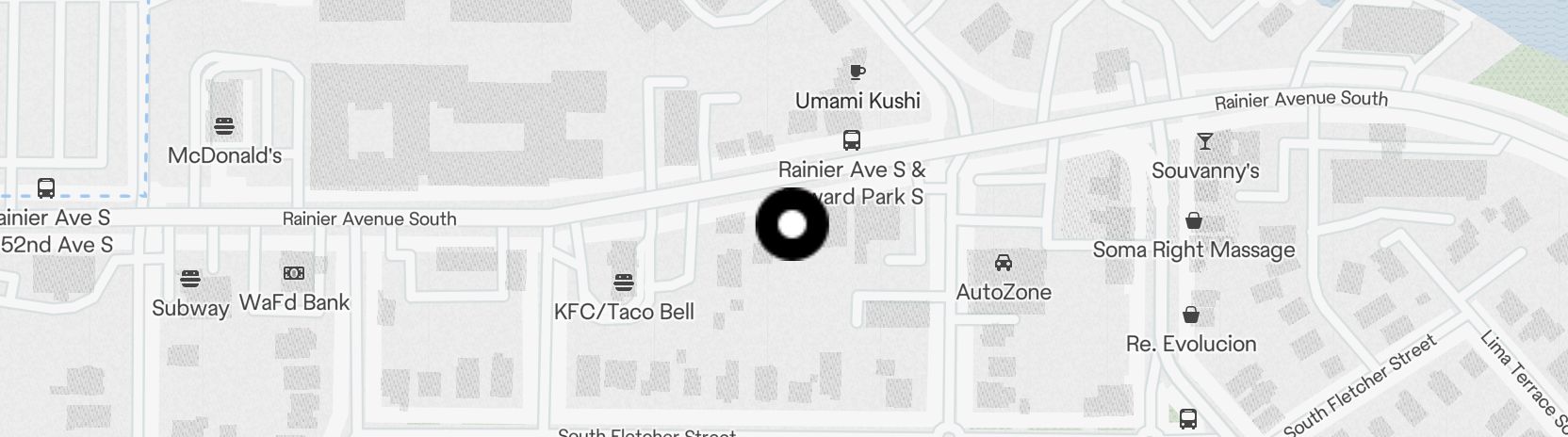
Task: Select the AutoZone car marker
Action: [x=1004, y=263]
